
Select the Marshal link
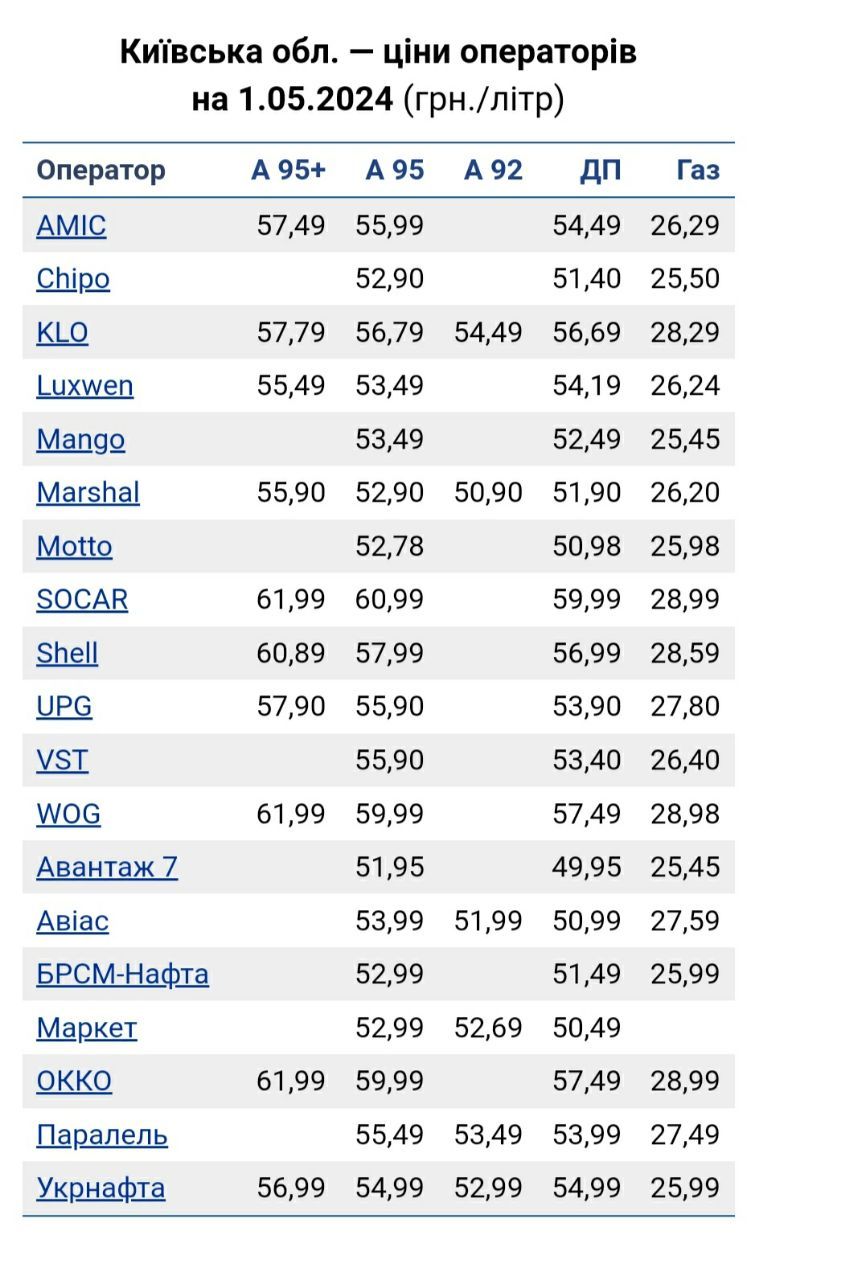click(88, 493)
